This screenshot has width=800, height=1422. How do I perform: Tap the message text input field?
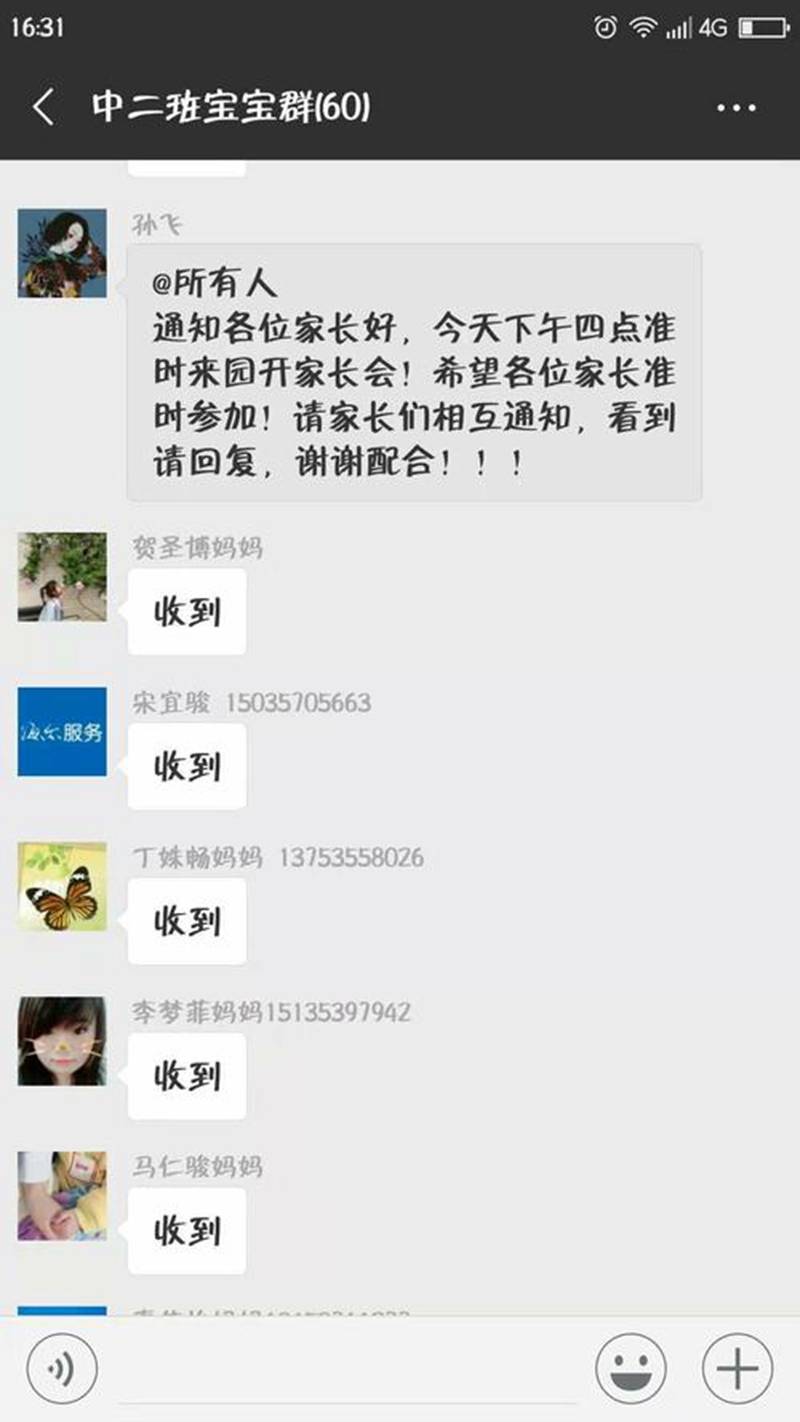347,1370
